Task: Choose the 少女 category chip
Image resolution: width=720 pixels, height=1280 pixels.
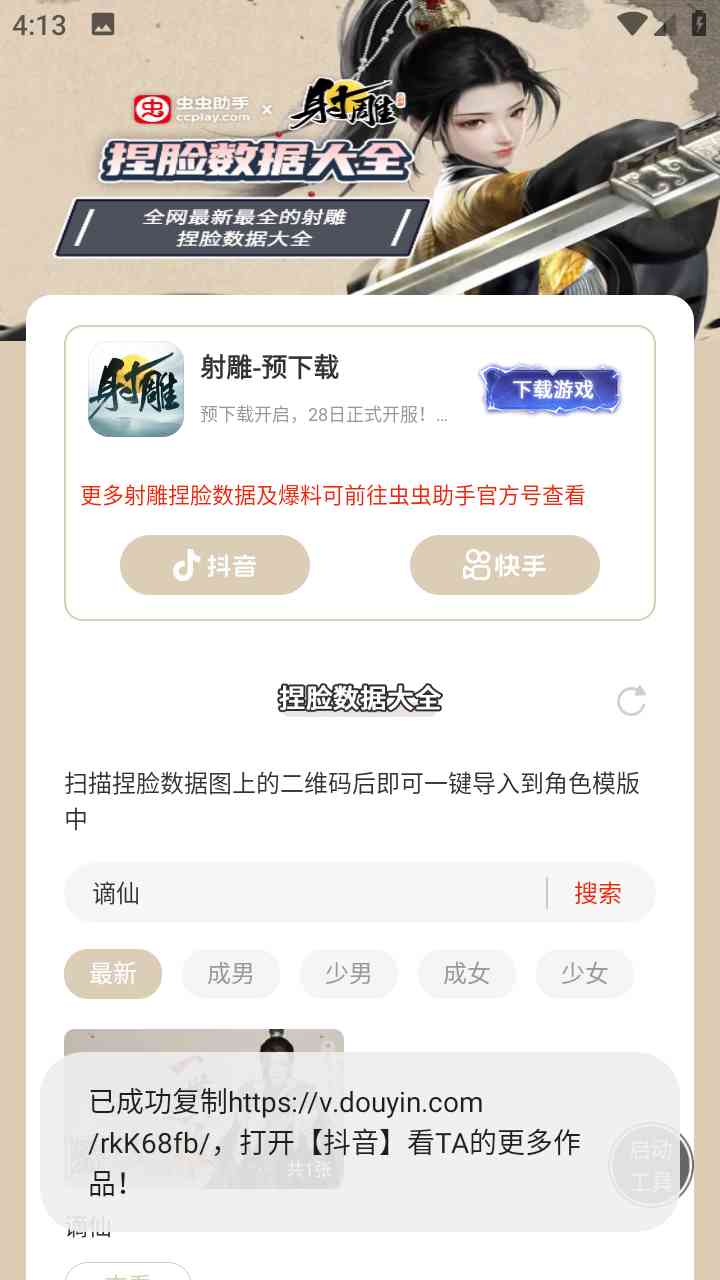Action: point(585,973)
